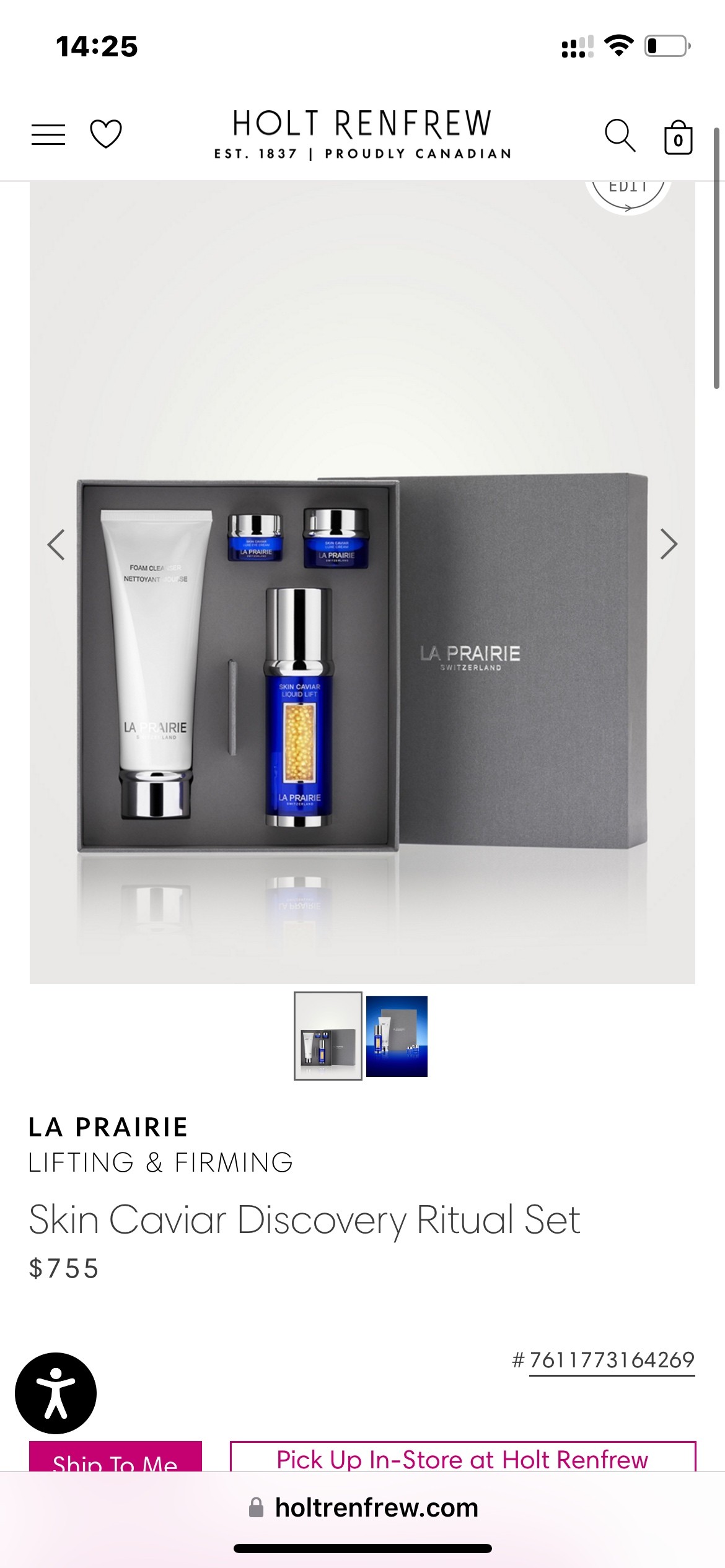Go to the Holt Renfrew homepage logo
Screen dimensions: 725x1568
point(362,134)
